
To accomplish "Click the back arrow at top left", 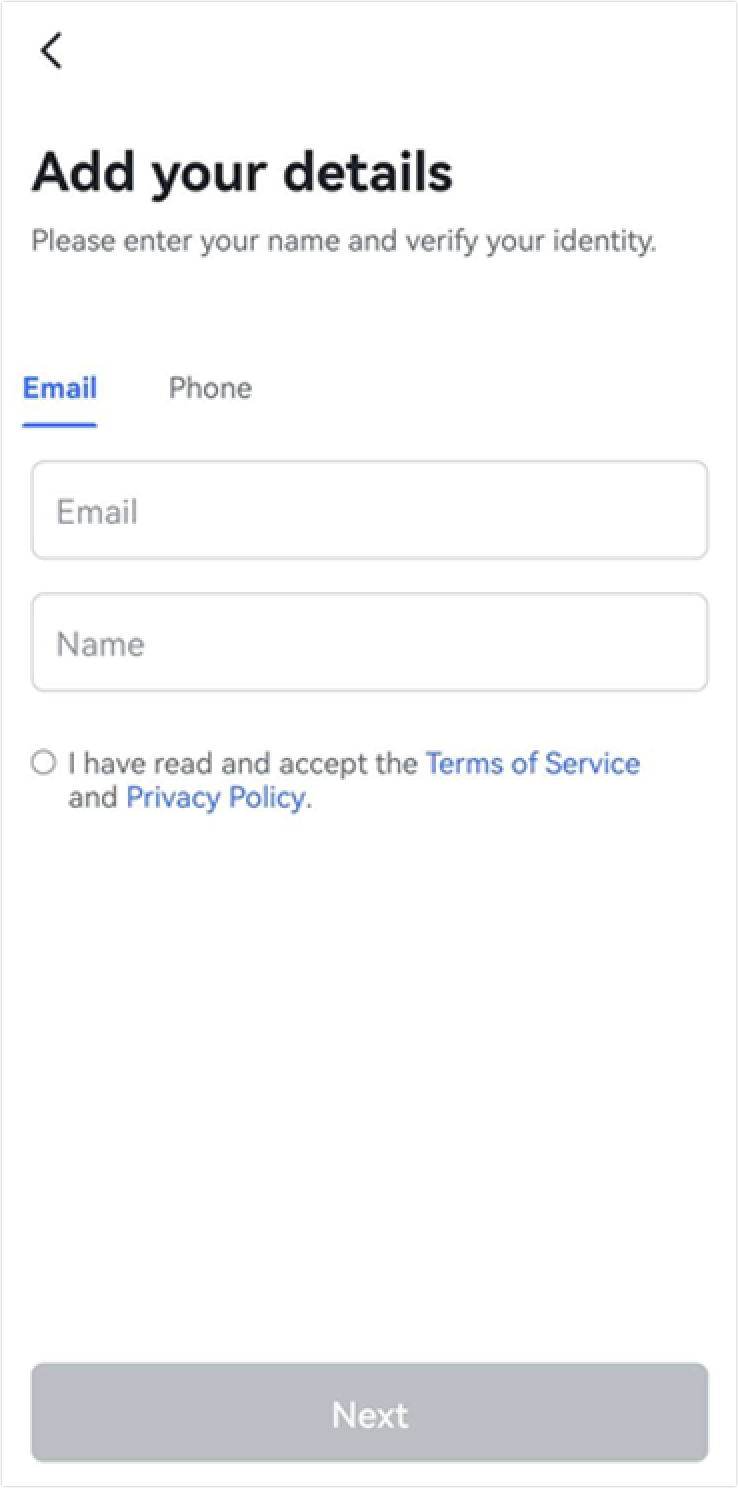I will [x=52, y=52].
